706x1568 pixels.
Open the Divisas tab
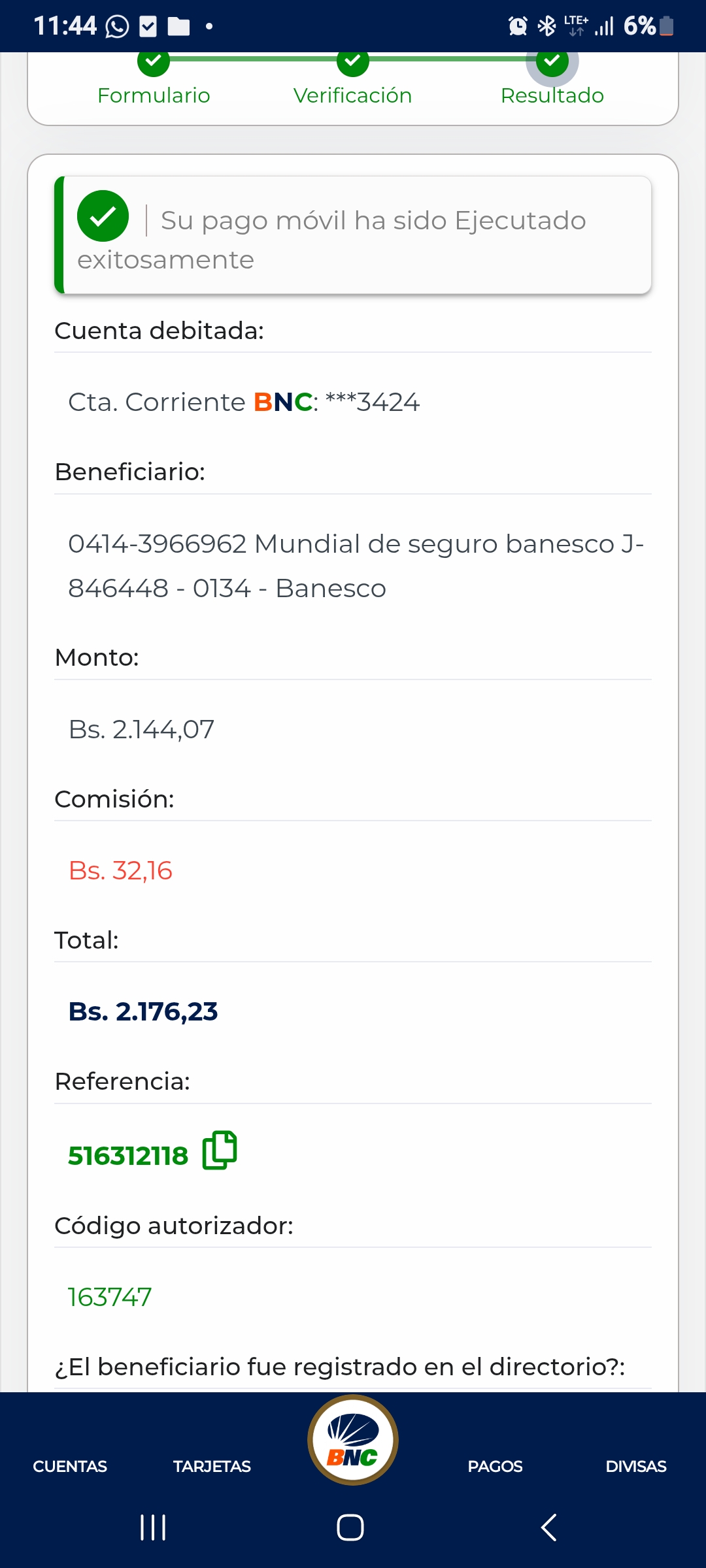point(635,1466)
